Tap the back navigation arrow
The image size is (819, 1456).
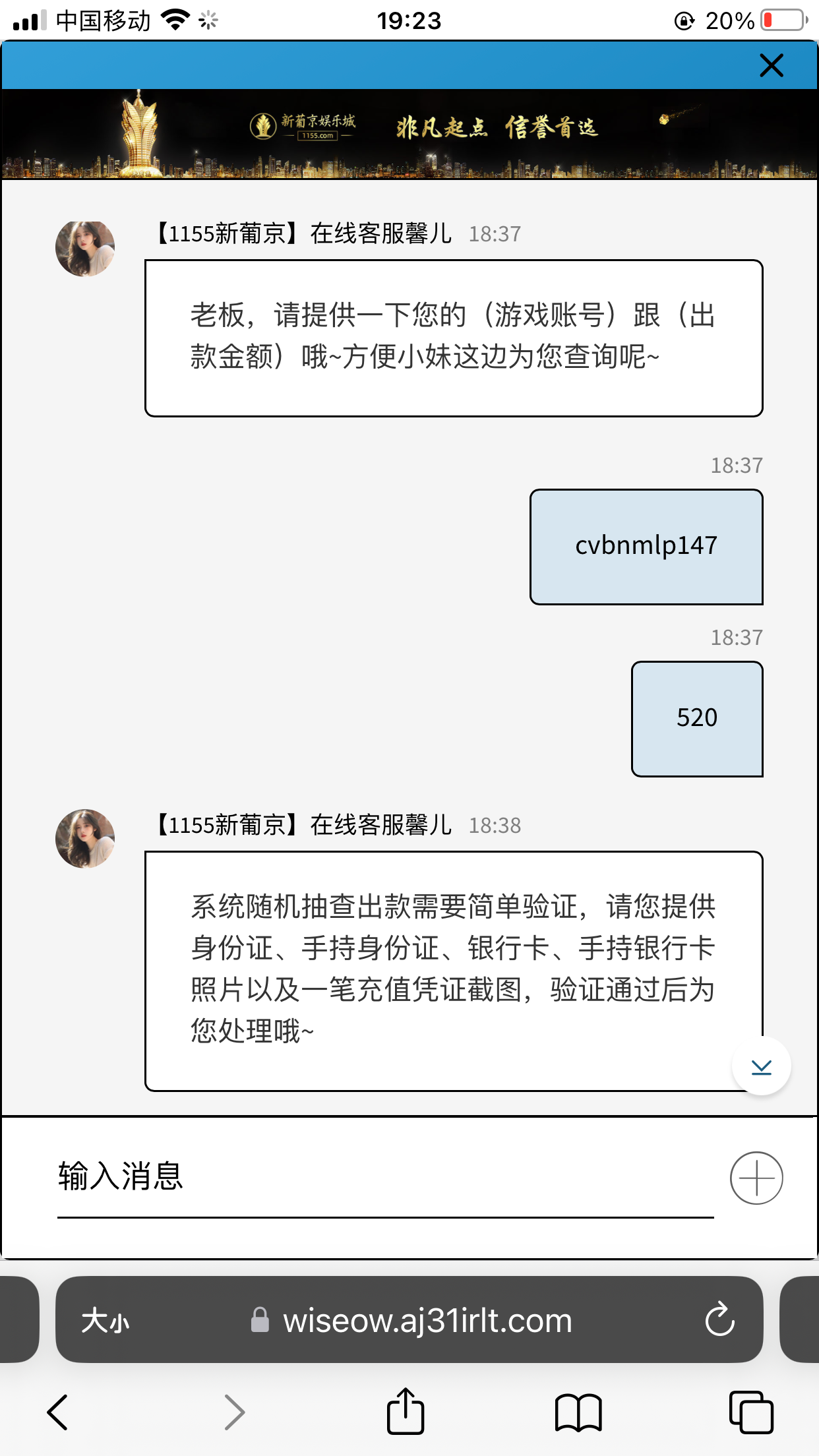tap(57, 1411)
